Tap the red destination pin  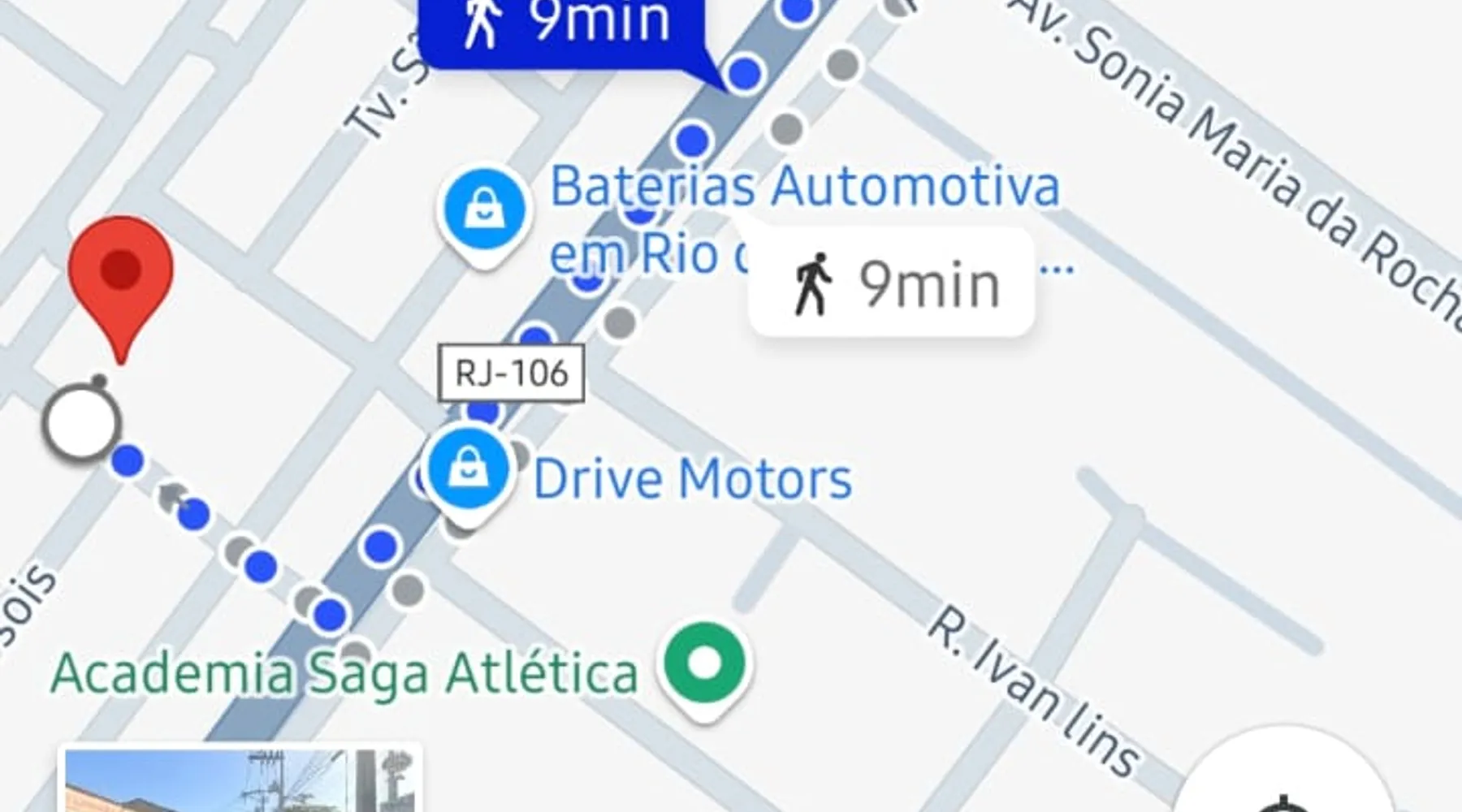(121, 276)
